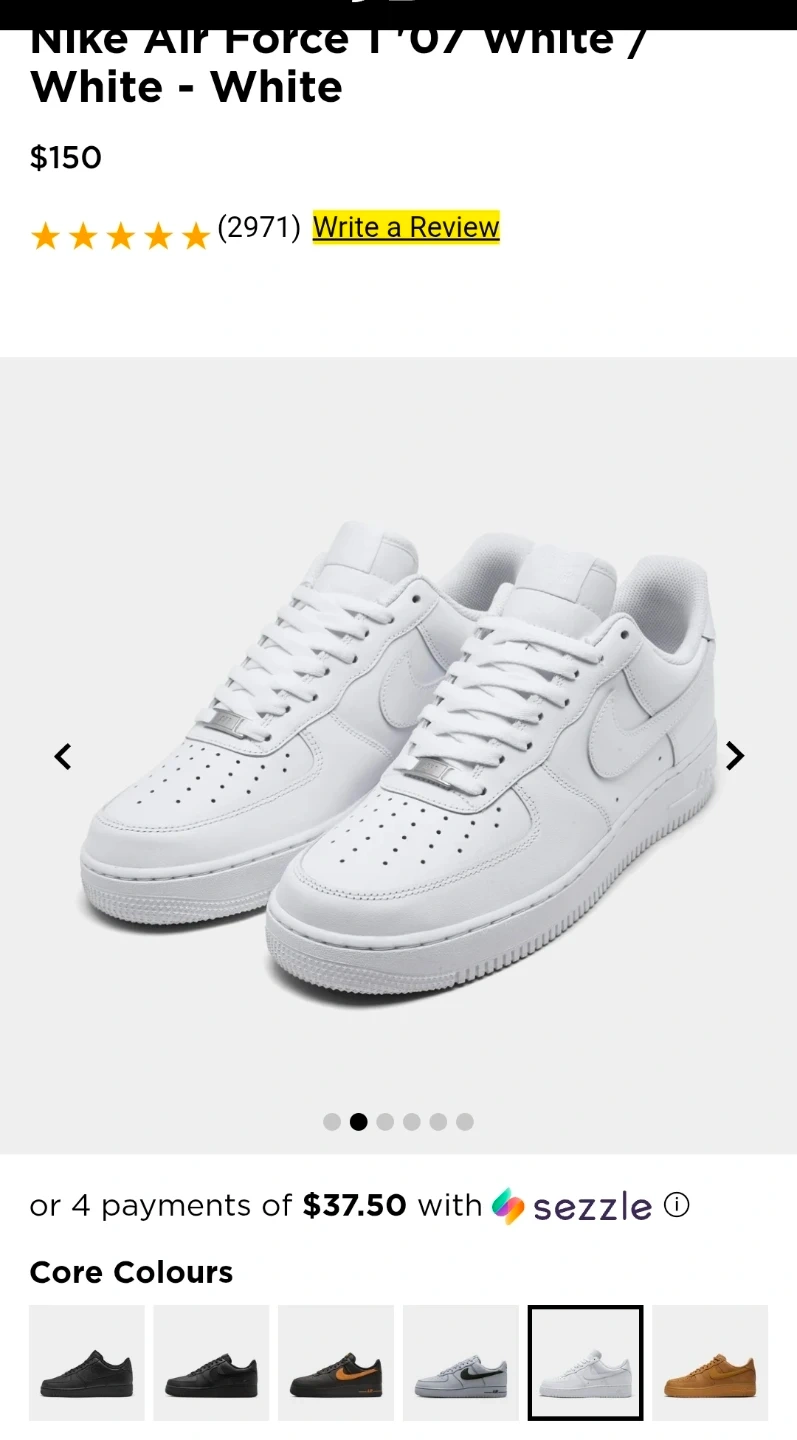Open the Write a Review link

coord(406,228)
